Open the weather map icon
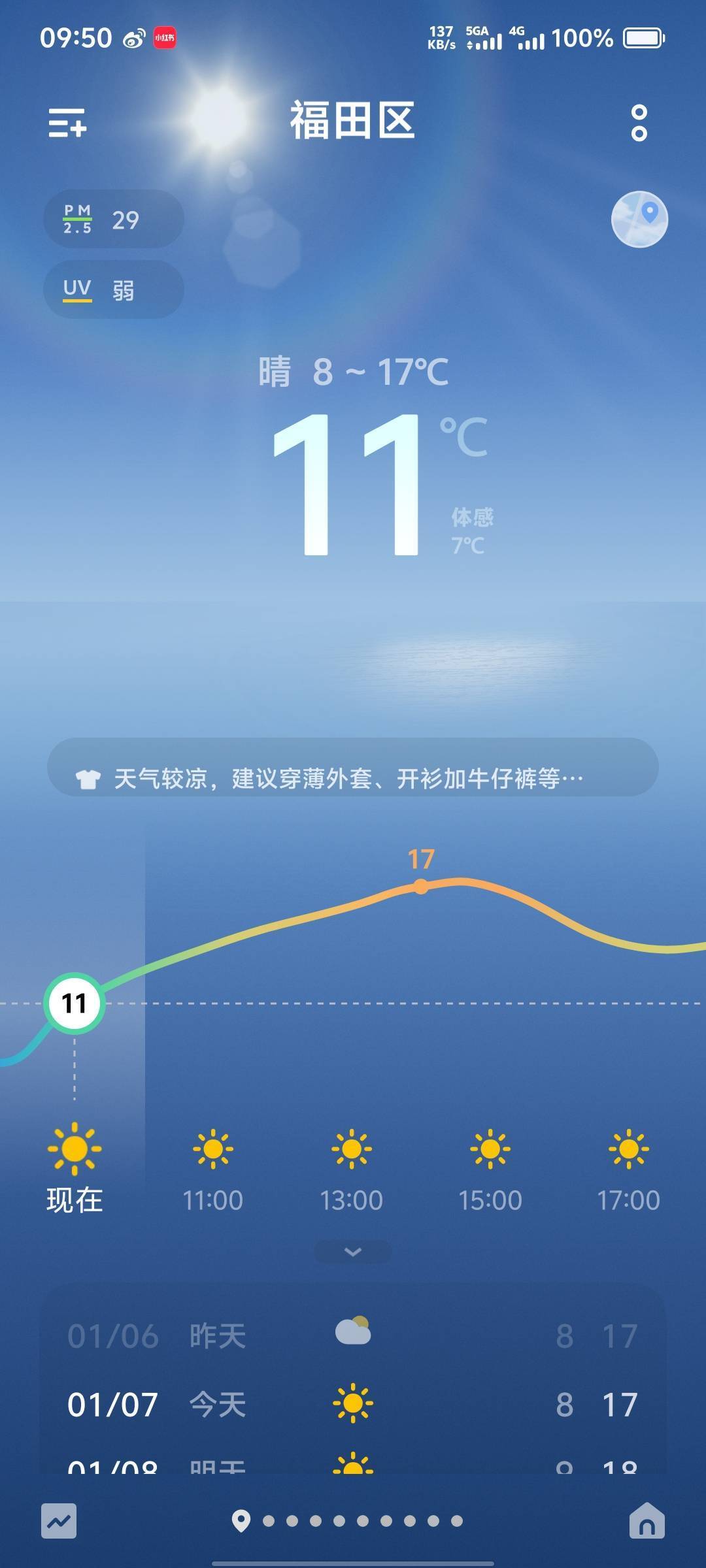 (639, 220)
